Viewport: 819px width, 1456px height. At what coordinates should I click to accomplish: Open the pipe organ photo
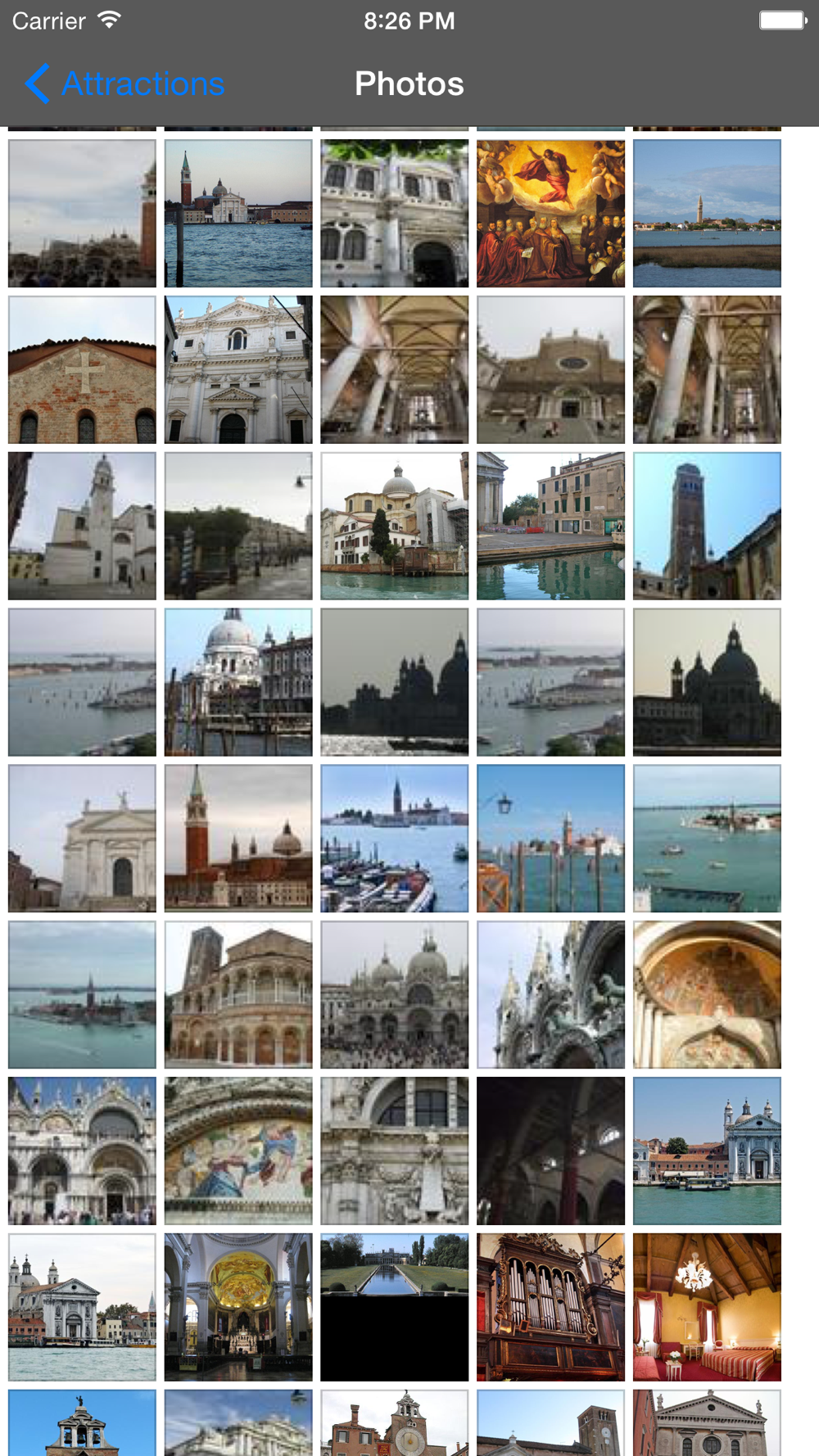pos(550,1307)
